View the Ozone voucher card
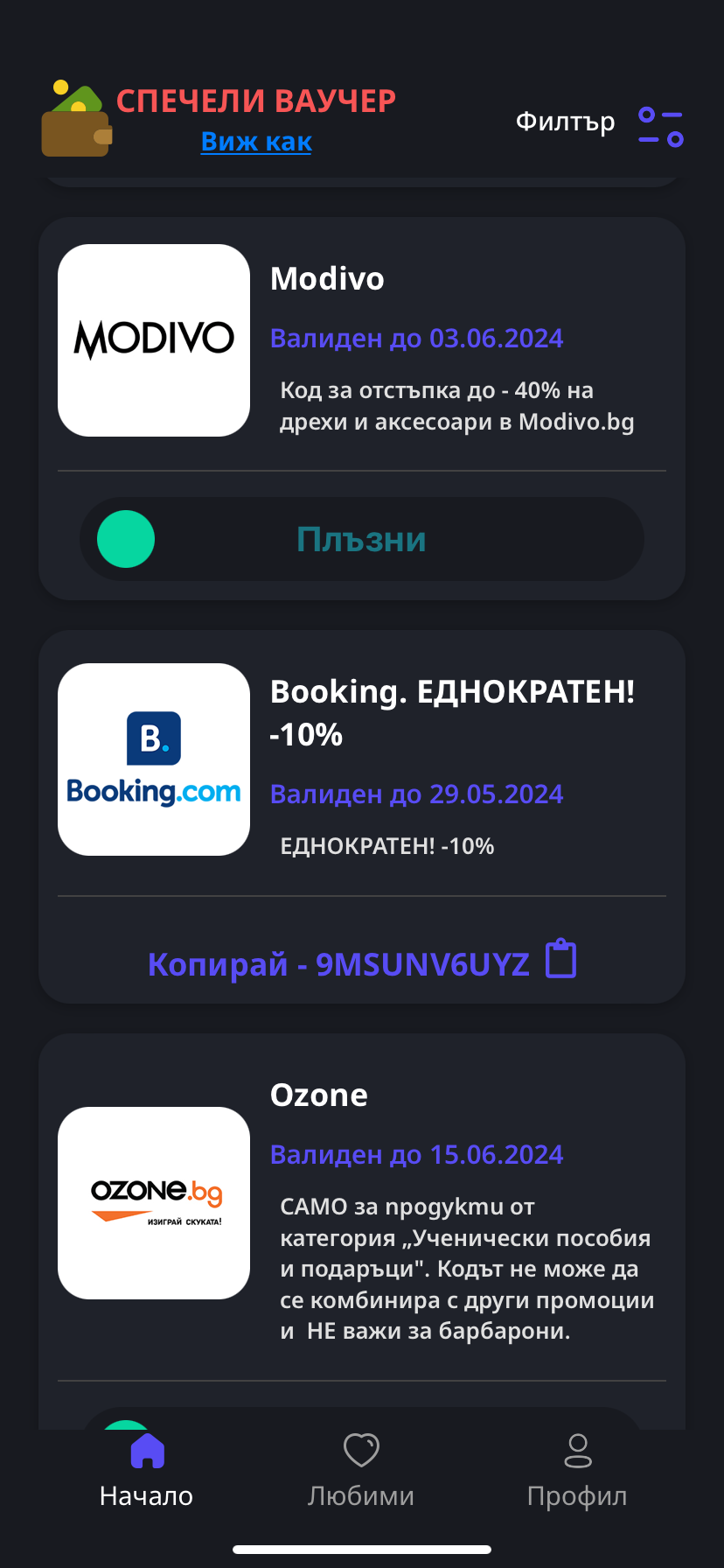The width and height of the screenshot is (724, 1568). tap(362, 1207)
